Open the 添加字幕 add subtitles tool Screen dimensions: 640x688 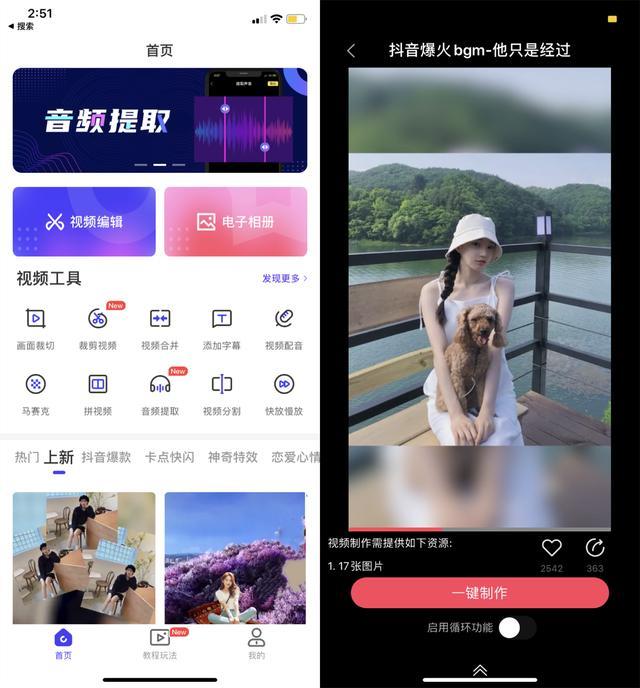[222, 327]
